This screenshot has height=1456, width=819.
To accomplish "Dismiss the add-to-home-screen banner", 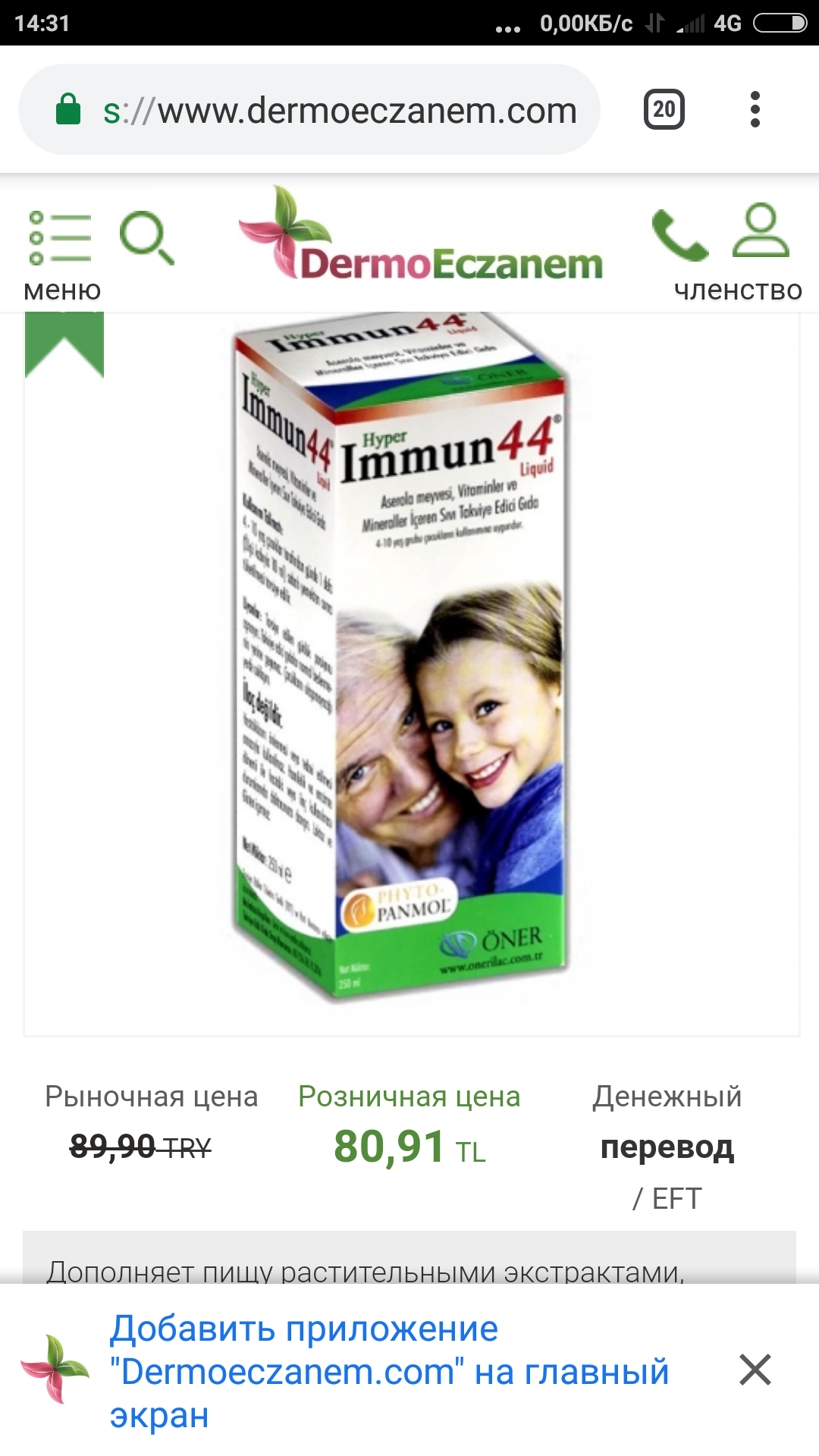I will 755,1370.
